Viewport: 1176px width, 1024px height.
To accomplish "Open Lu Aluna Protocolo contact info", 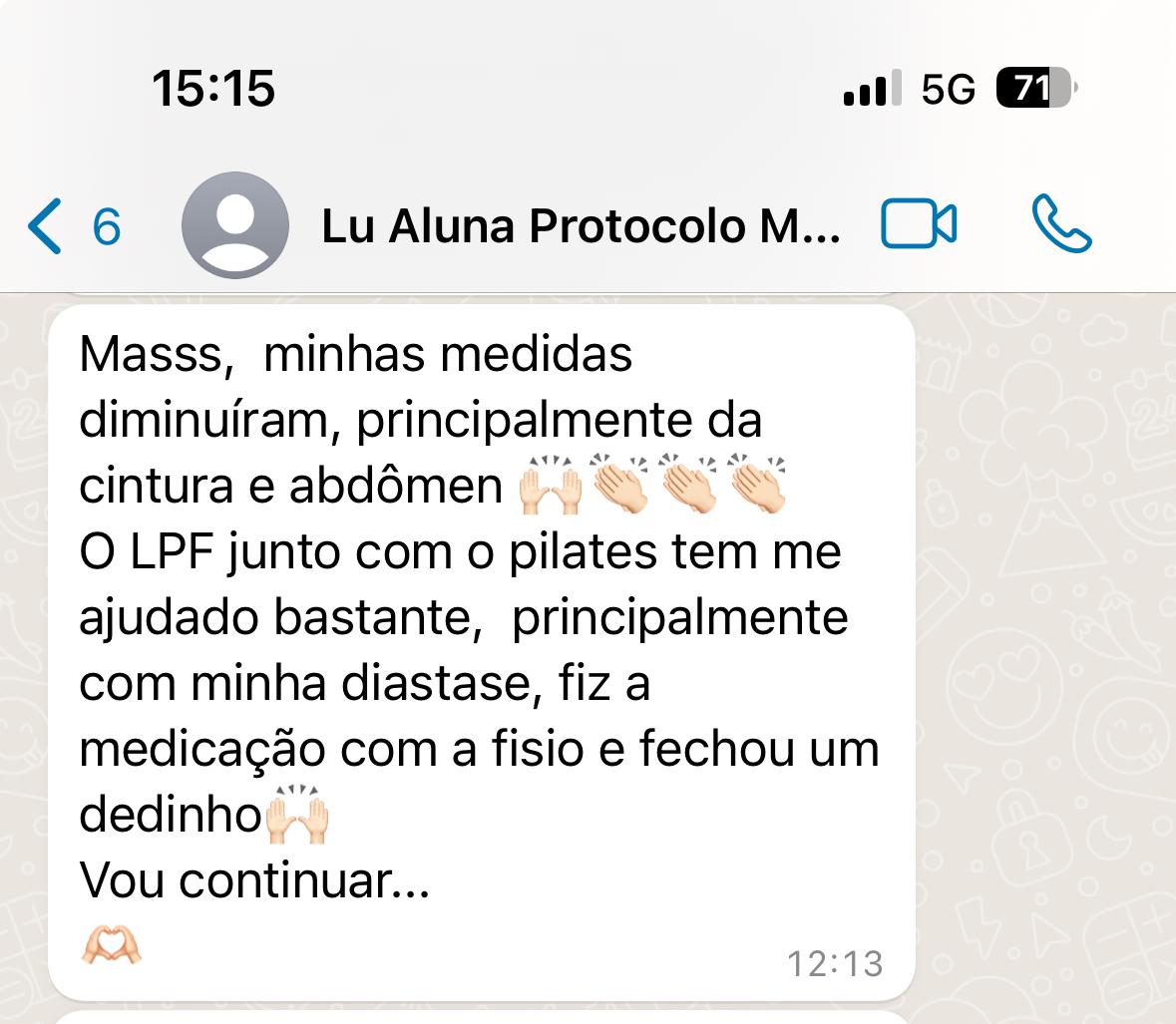I will pyautogui.click(x=581, y=226).
